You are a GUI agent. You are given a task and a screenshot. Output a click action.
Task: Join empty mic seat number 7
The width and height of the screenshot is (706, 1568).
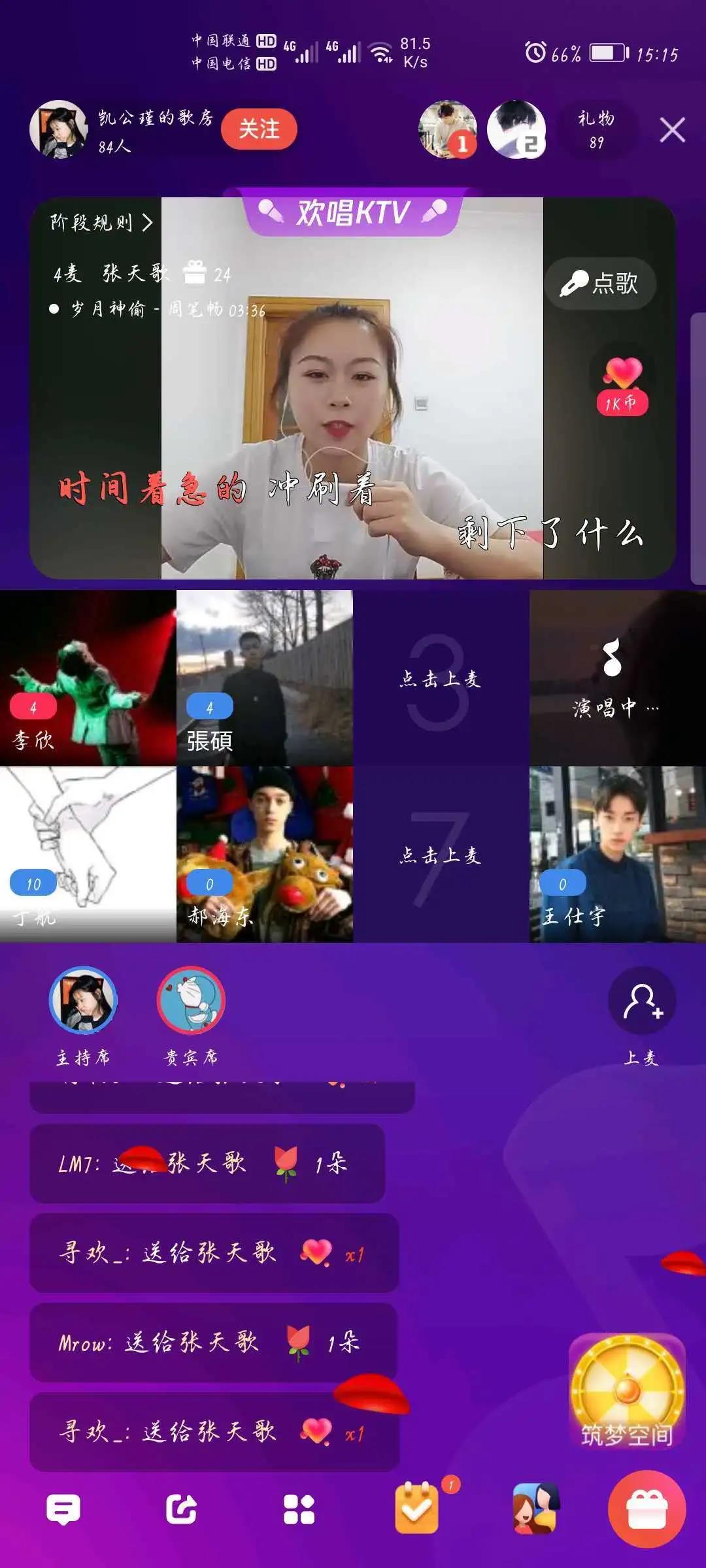[441, 855]
